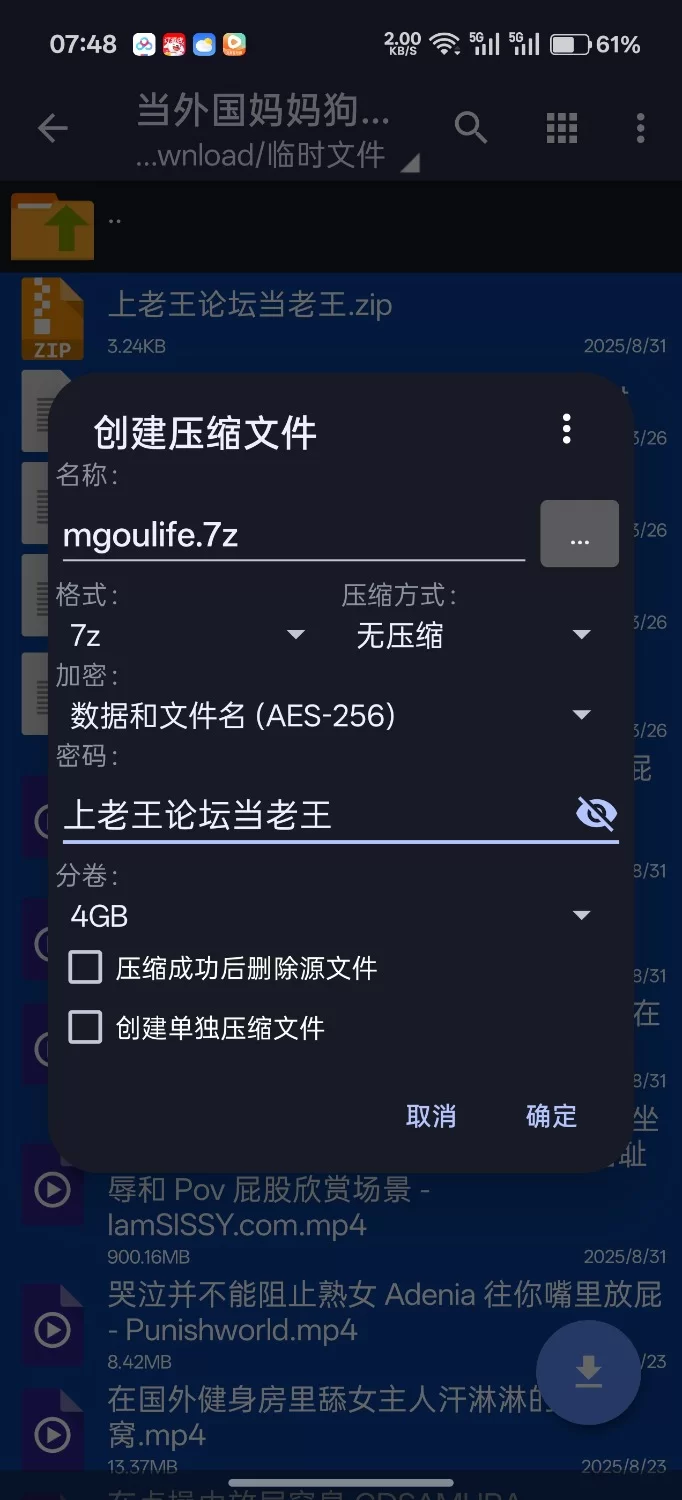Open the dialog's three-dot overflow menu
This screenshot has width=682, height=1500.
point(566,429)
